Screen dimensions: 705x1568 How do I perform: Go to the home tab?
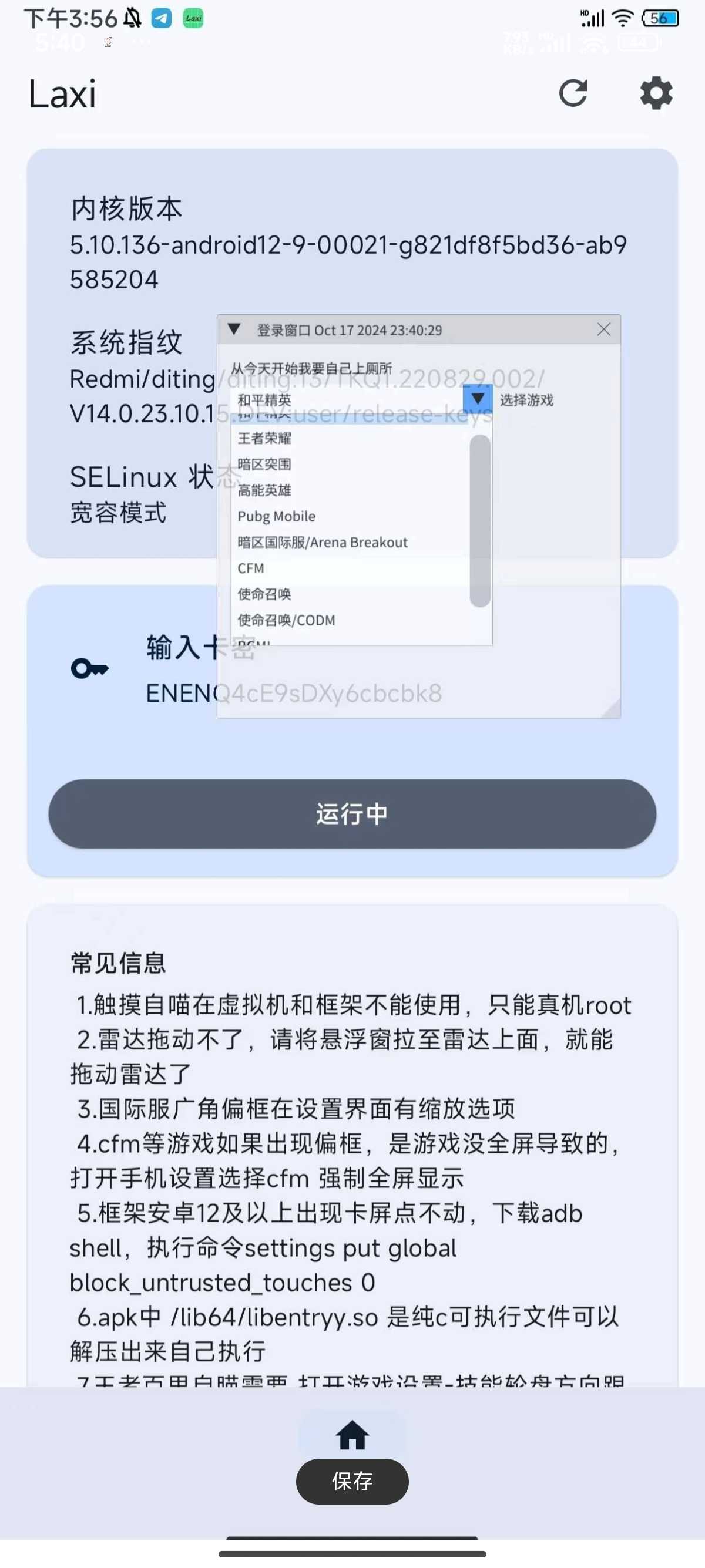tap(352, 1435)
